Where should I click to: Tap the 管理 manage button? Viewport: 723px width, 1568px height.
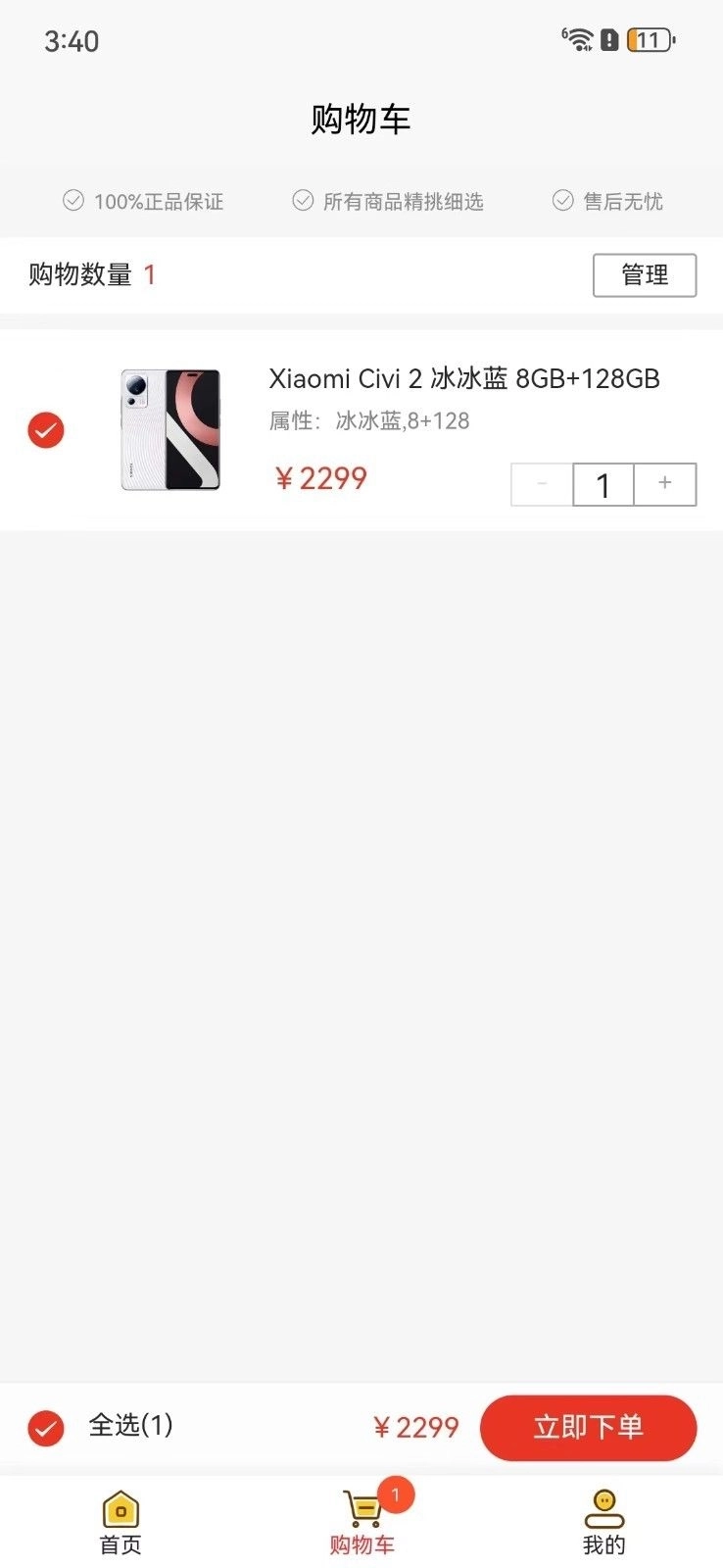coord(644,275)
